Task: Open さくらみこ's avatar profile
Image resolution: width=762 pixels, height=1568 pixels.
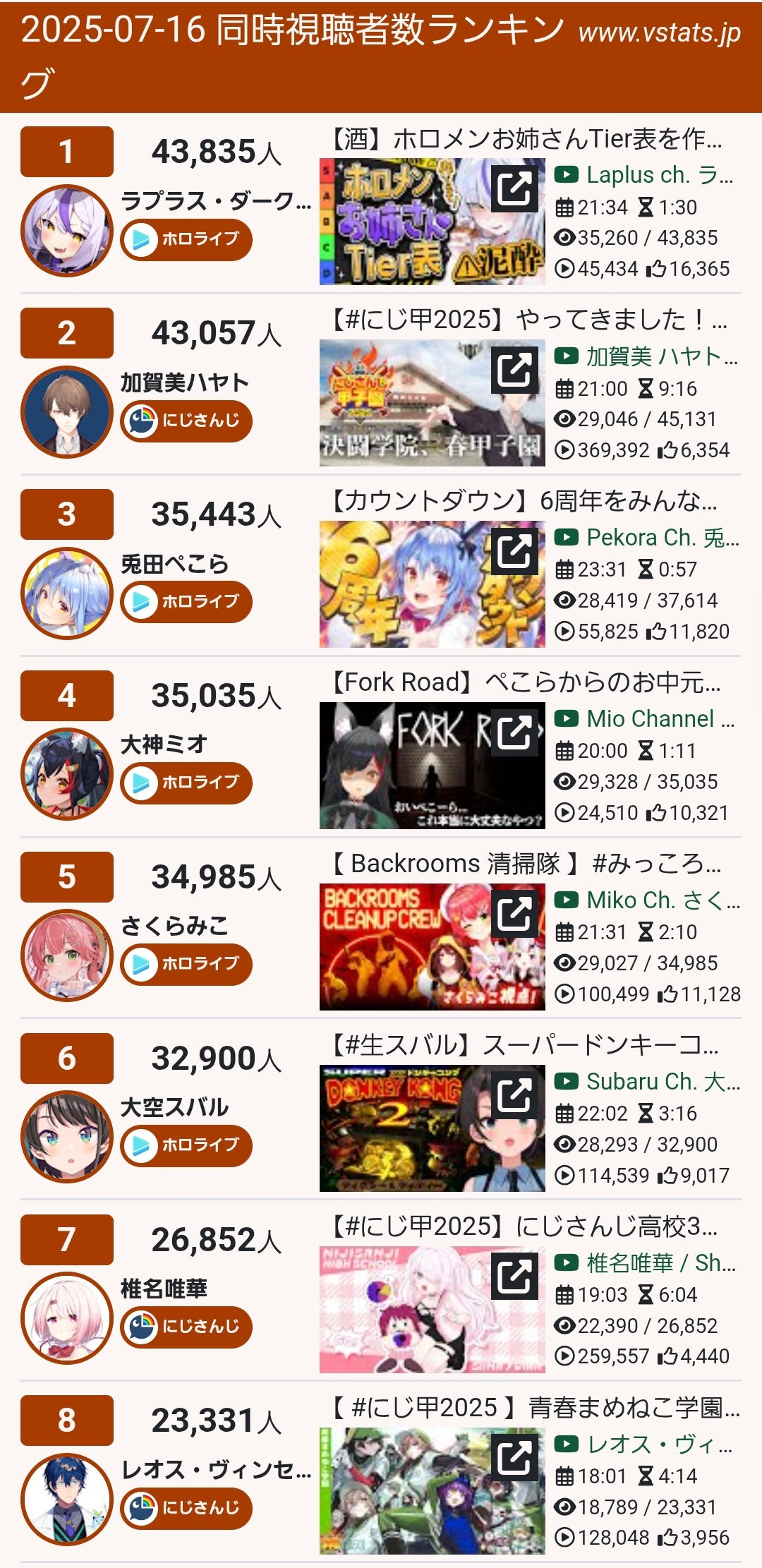Action: (x=67, y=955)
